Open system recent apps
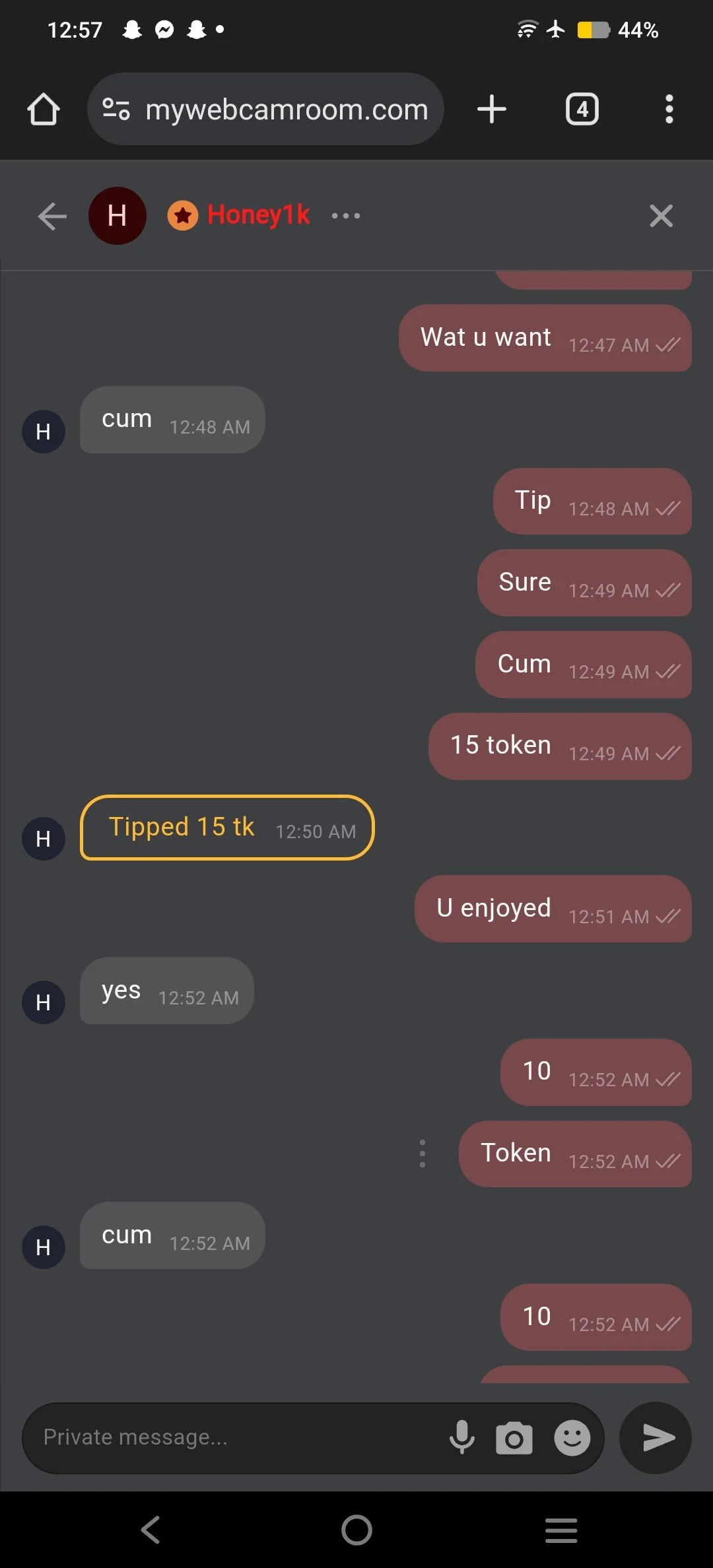 [561, 1530]
